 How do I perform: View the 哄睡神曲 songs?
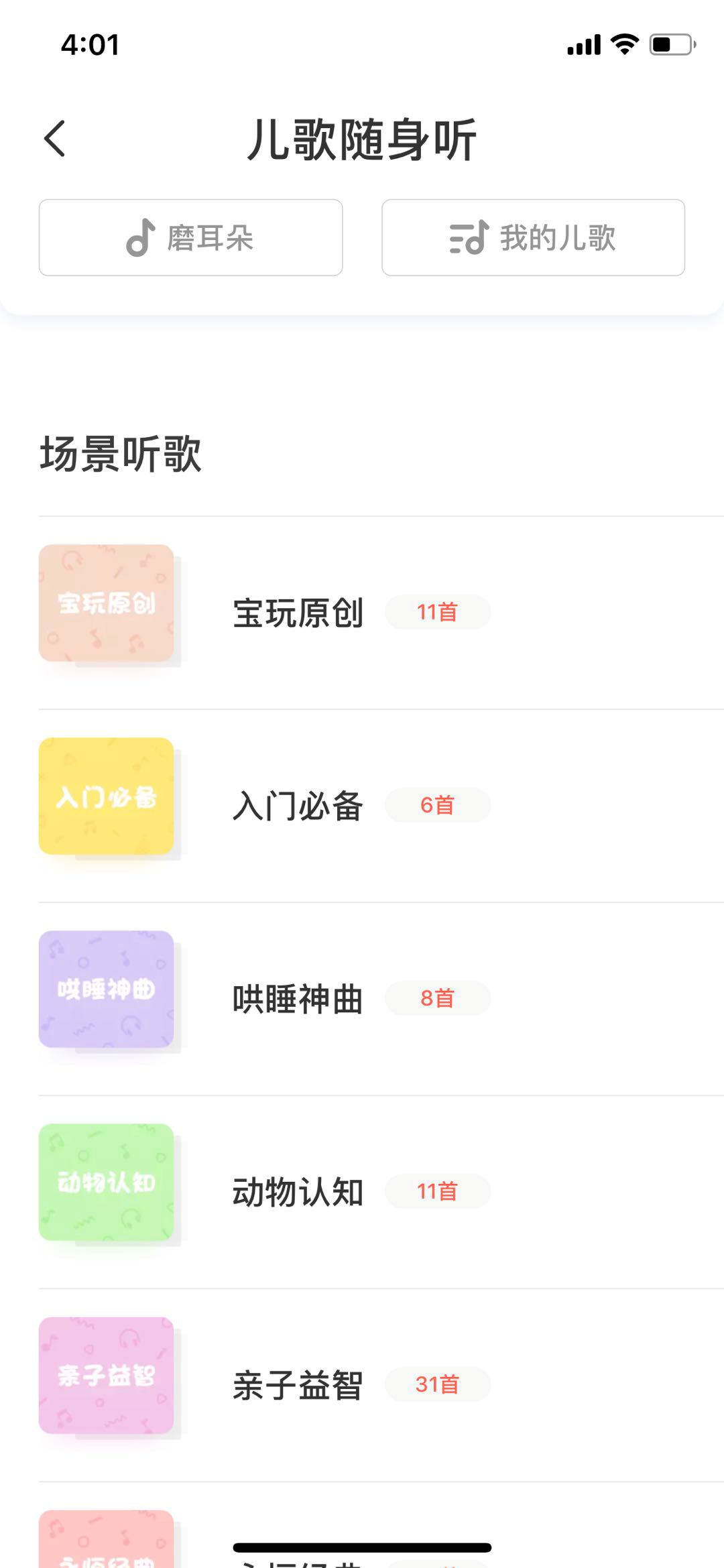point(298,999)
